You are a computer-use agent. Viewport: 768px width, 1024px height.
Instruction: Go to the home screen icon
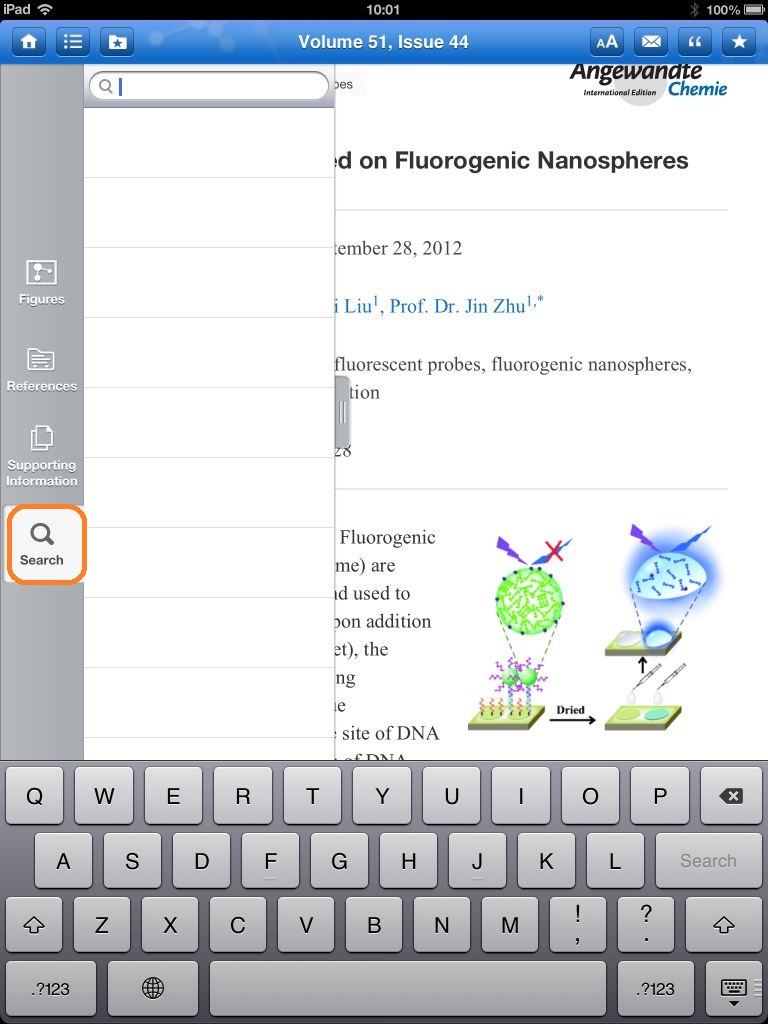pos(28,42)
